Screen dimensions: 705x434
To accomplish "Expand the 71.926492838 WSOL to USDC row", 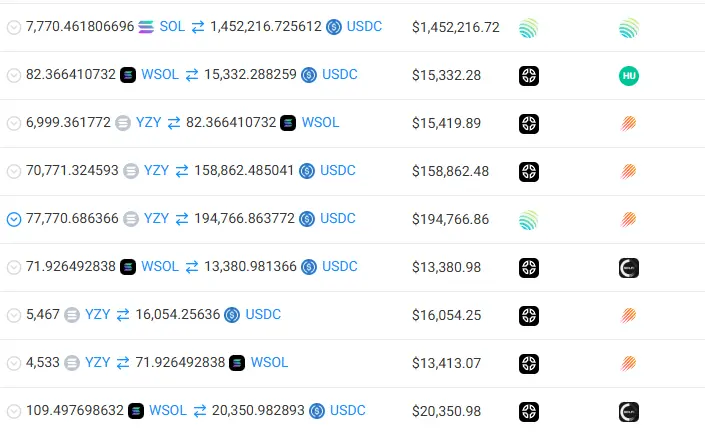I will pyautogui.click(x=13, y=267).
